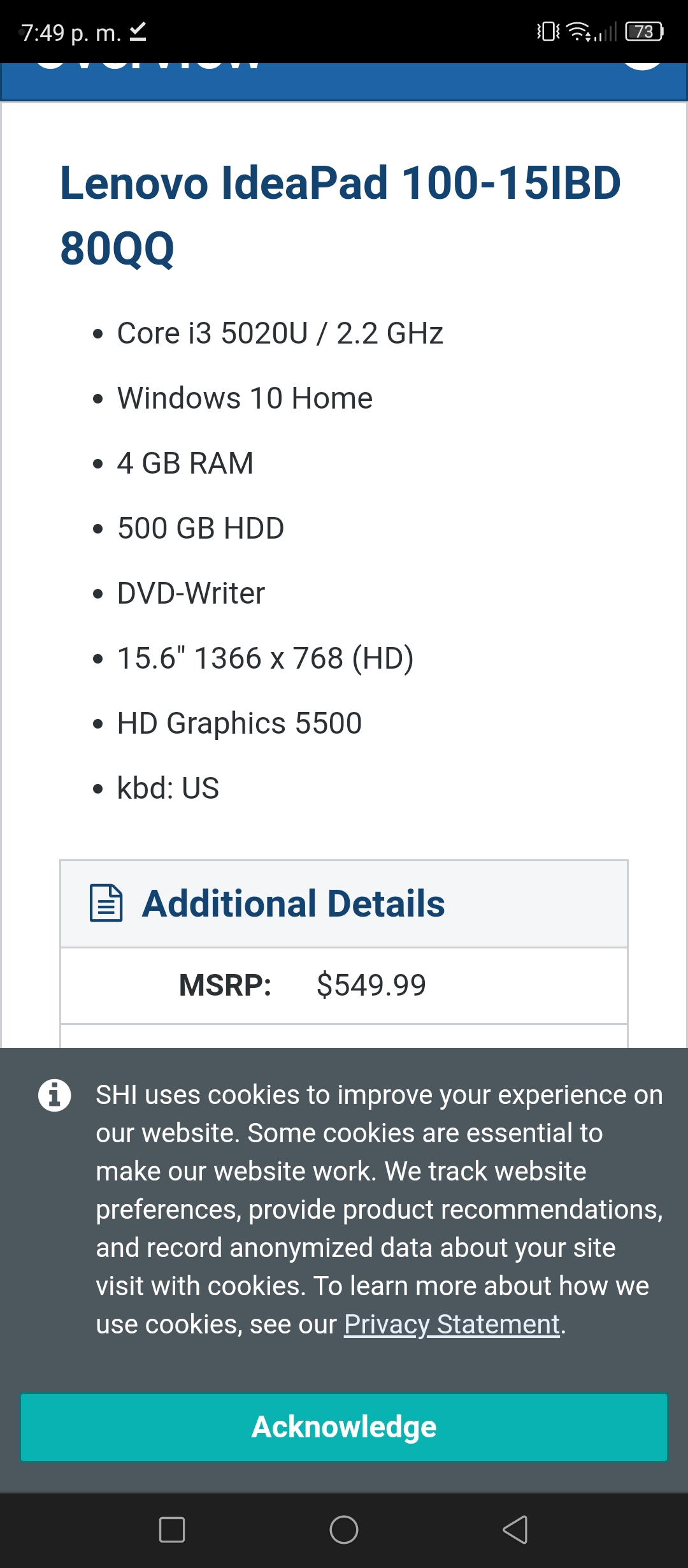The image size is (688, 1568).
Task: Open the Privacy Statement link
Action: pos(452,1324)
